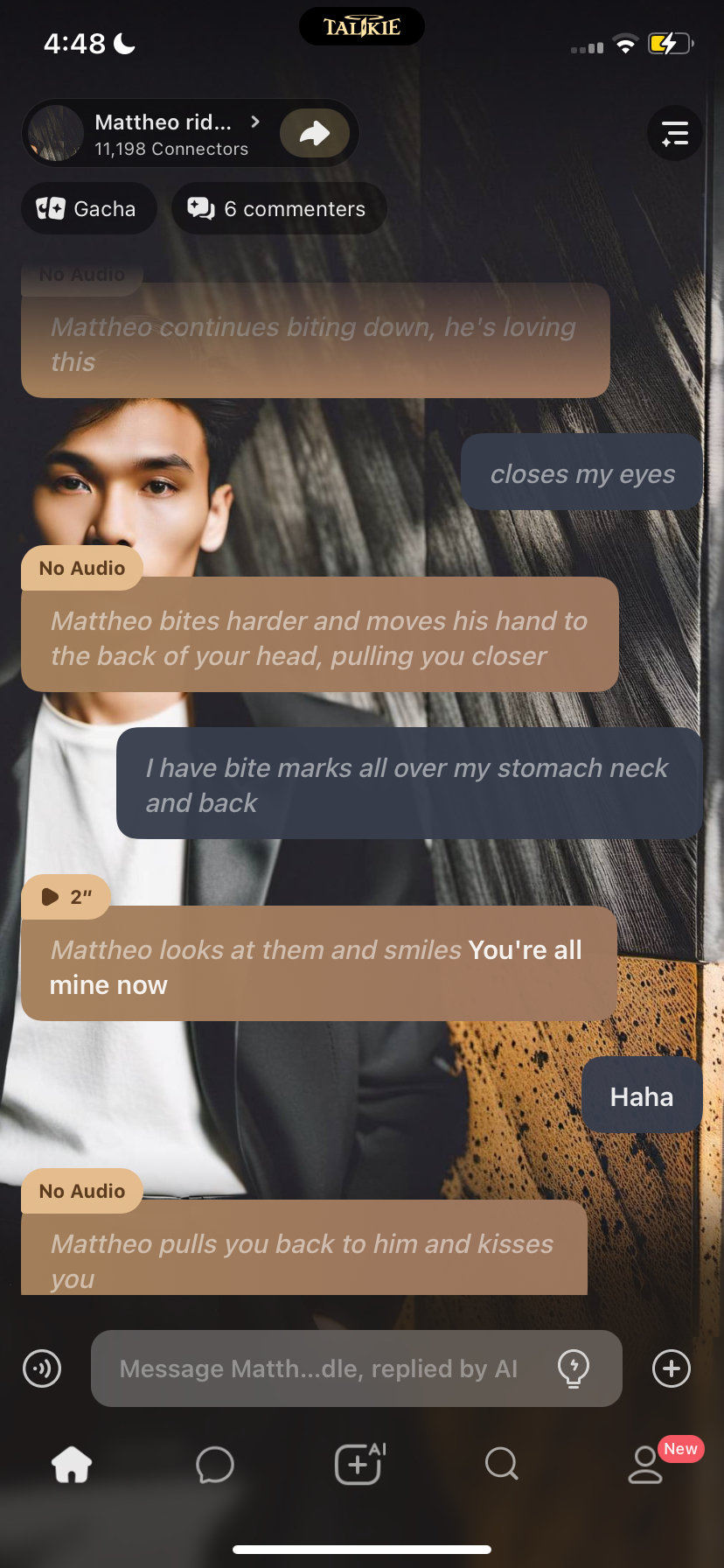Screen dimensions: 724x1568
Task: Open the profile tab marked New
Action: pyautogui.click(x=647, y=1464)
